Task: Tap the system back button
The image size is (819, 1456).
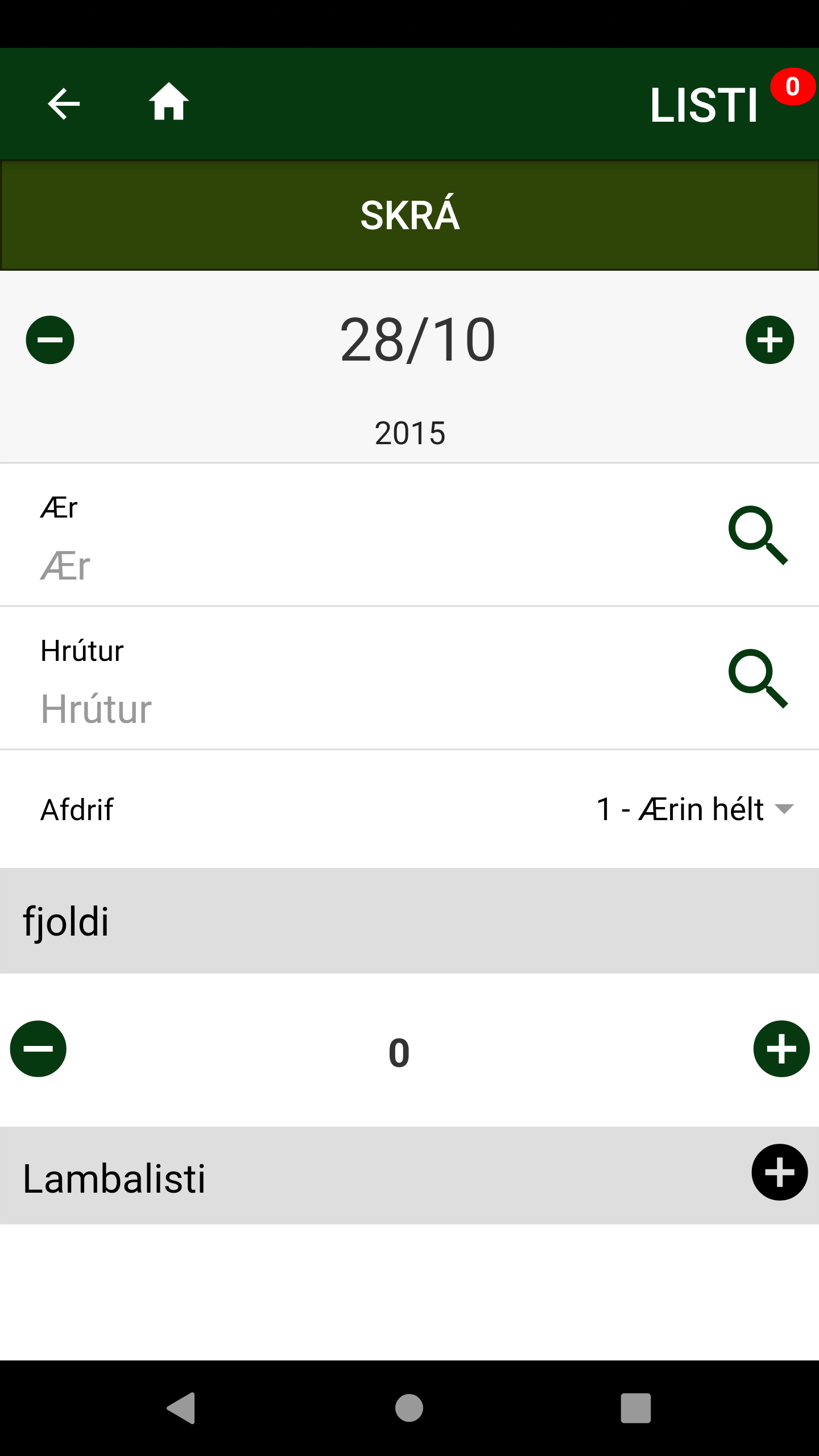Action: coord(182,1408)
